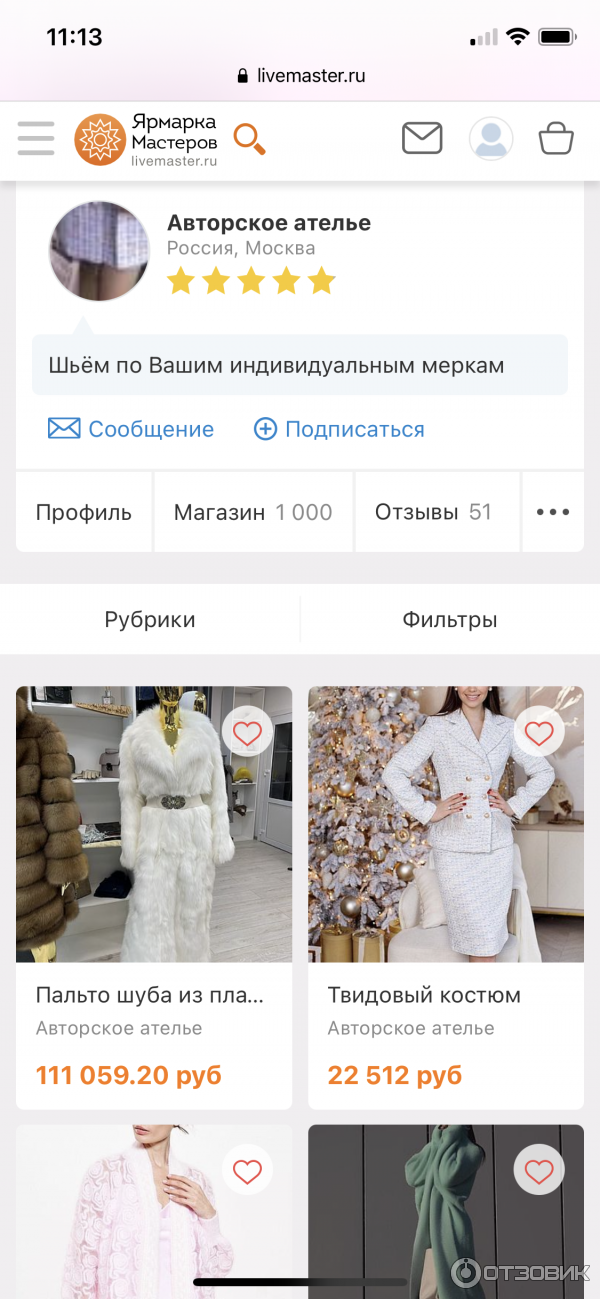
Task: Subscribe using Подписаться
Action: [339, 429]
